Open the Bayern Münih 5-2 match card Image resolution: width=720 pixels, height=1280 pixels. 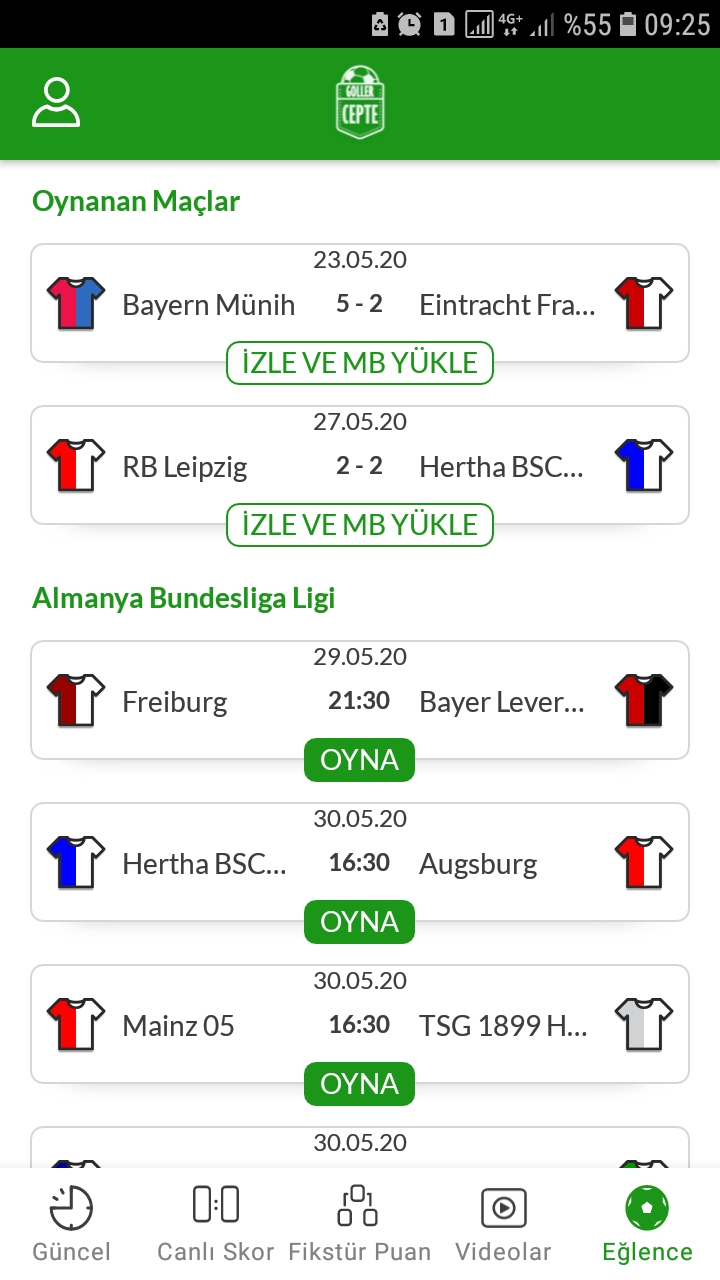[x=360, y=303]
